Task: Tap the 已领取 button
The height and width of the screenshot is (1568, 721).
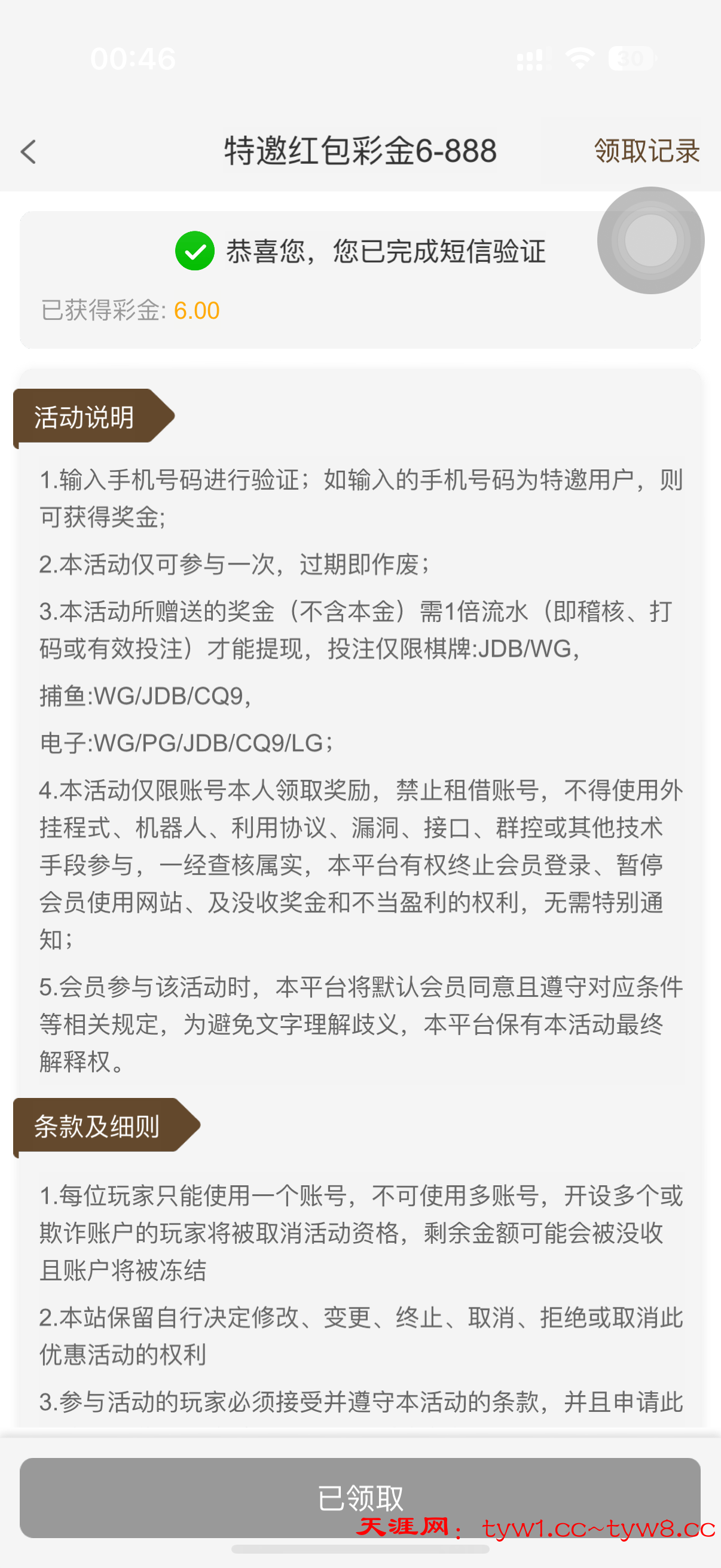Action: point(360,1497)
